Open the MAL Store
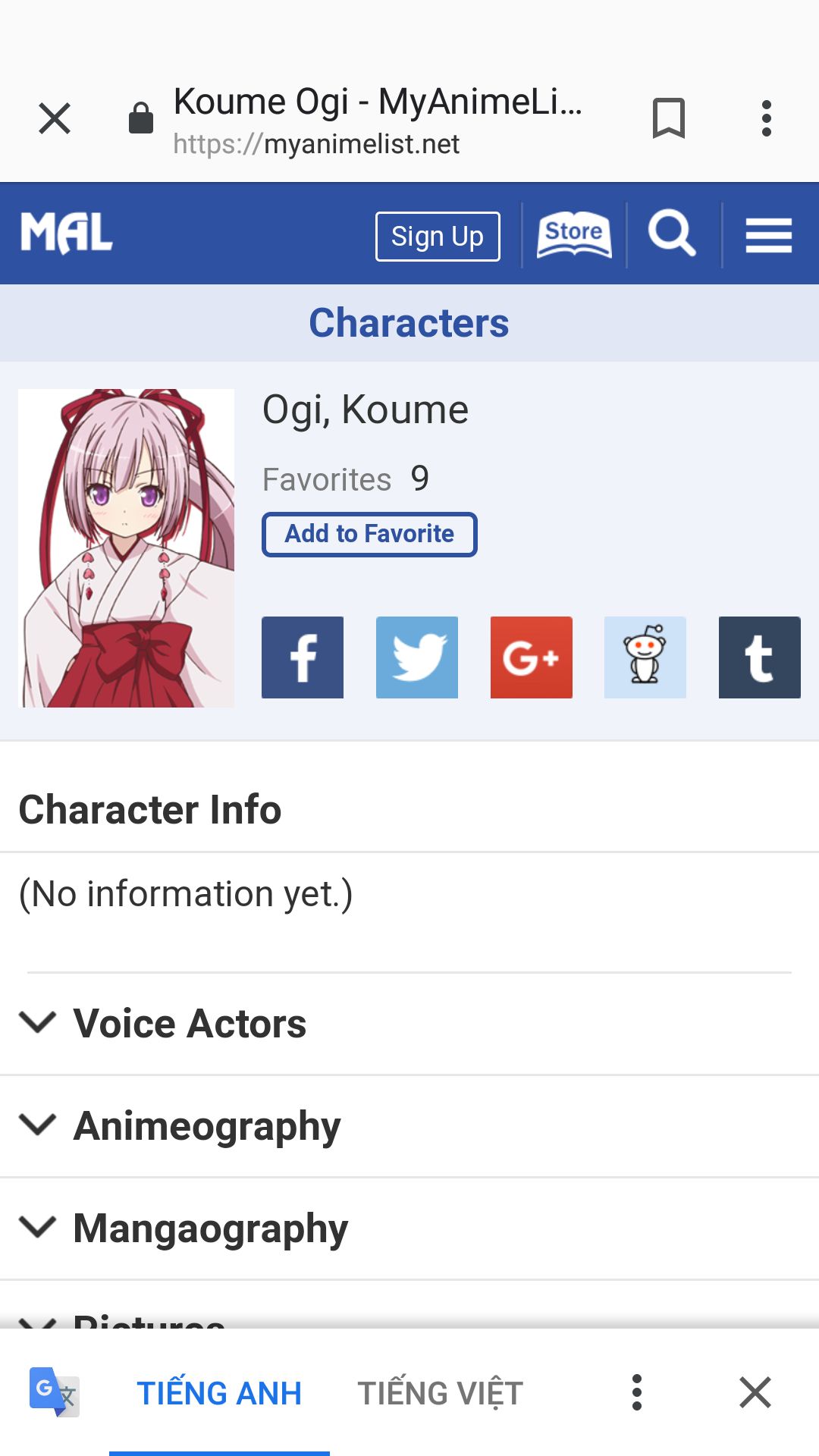The width and height of the screenshot is (819, 1456). click(x=574, y=235)
